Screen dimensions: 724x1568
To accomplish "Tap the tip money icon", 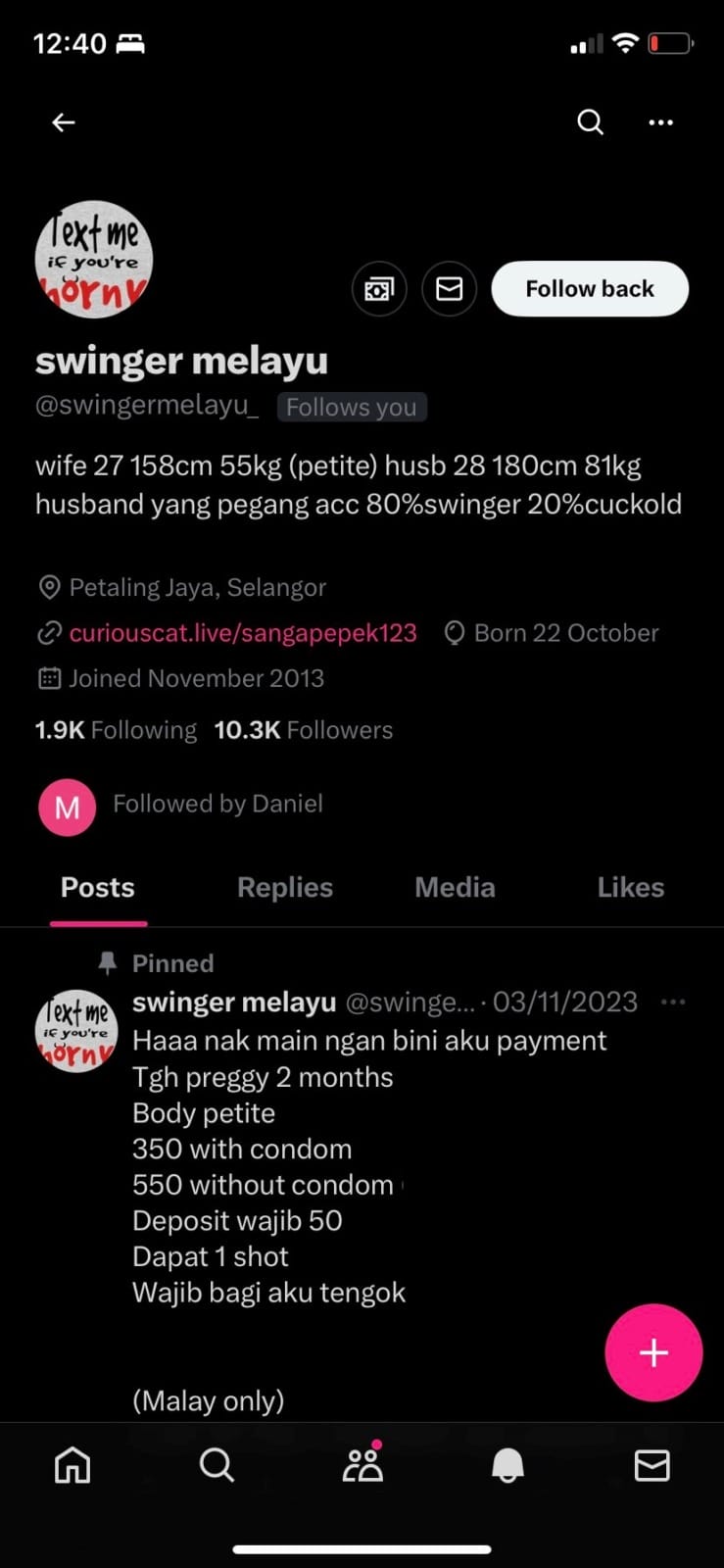I will click(x=379, y=289).
